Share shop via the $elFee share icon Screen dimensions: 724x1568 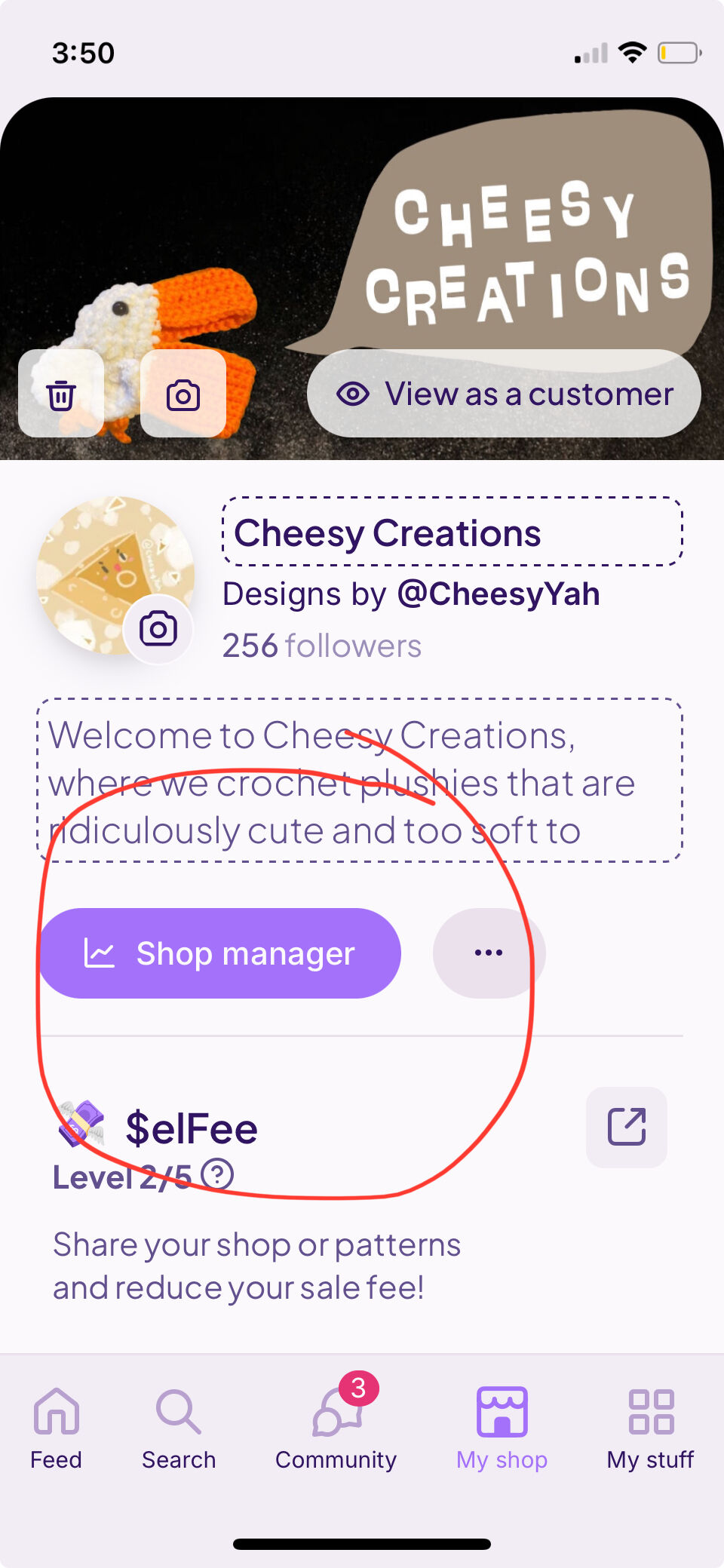[x=627, y=1128]
